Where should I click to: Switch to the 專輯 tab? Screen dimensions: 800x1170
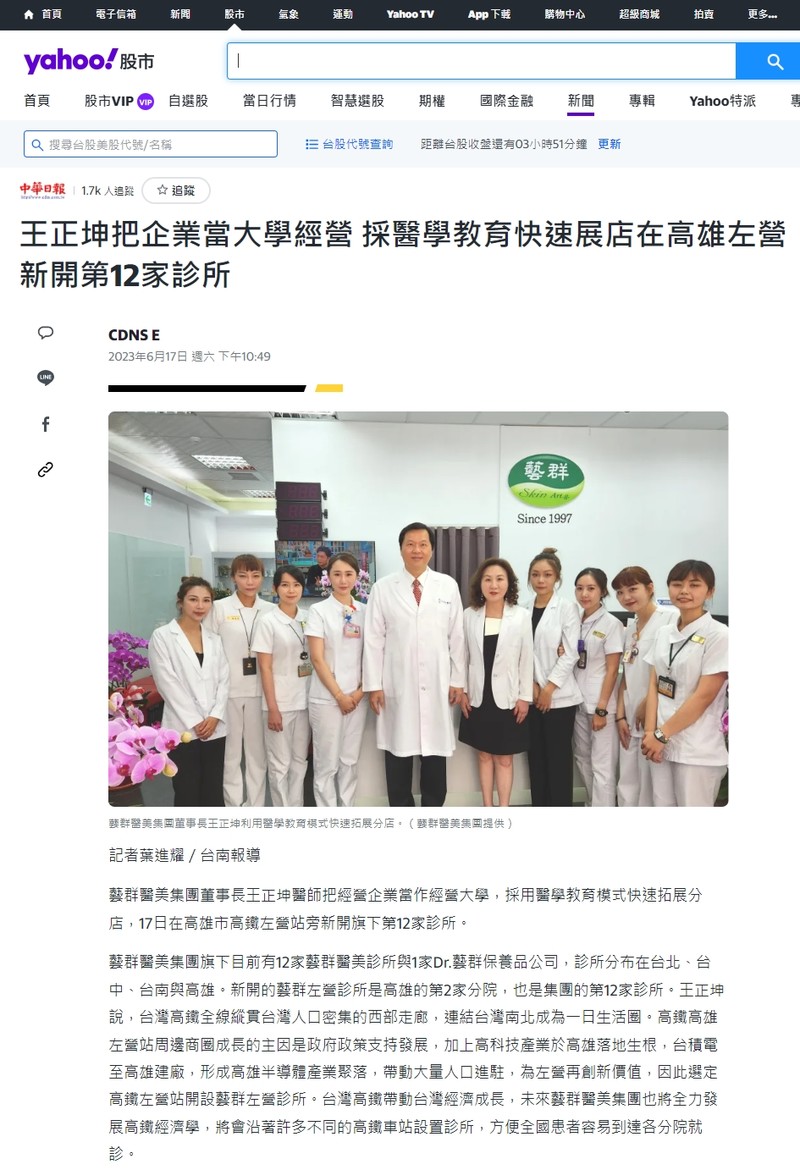(x=641, y=101)
